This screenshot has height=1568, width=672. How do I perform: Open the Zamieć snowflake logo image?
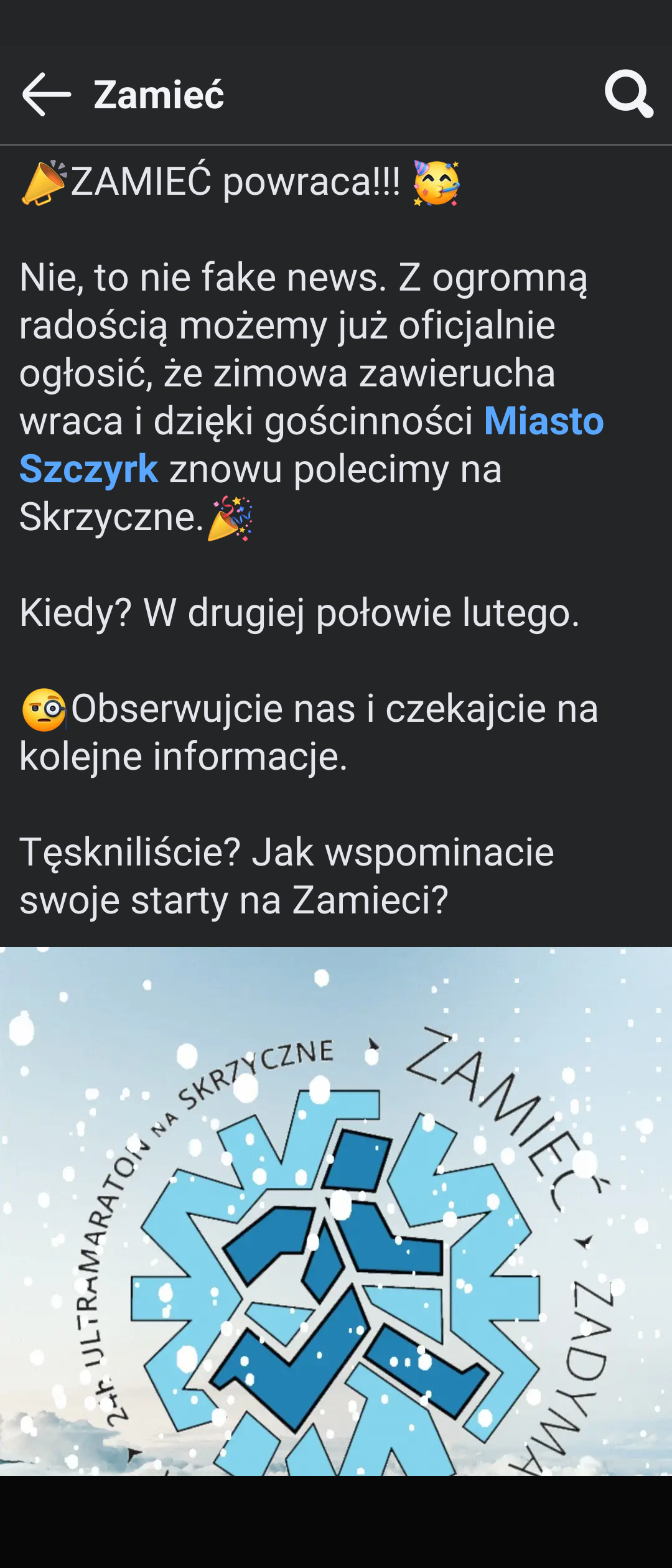pos(336,1210)
